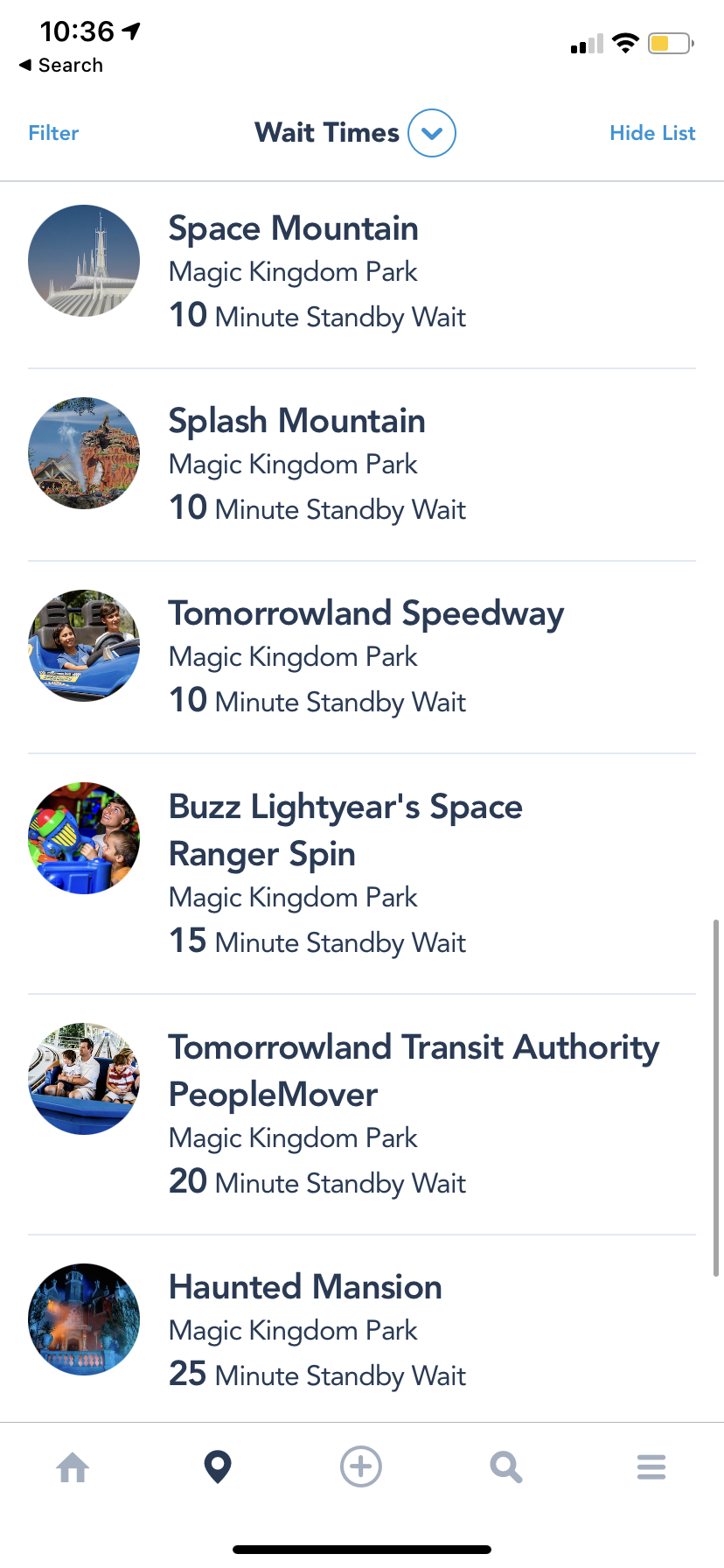
Task: Tap the plus circle button
Action: coord(361,1466)
